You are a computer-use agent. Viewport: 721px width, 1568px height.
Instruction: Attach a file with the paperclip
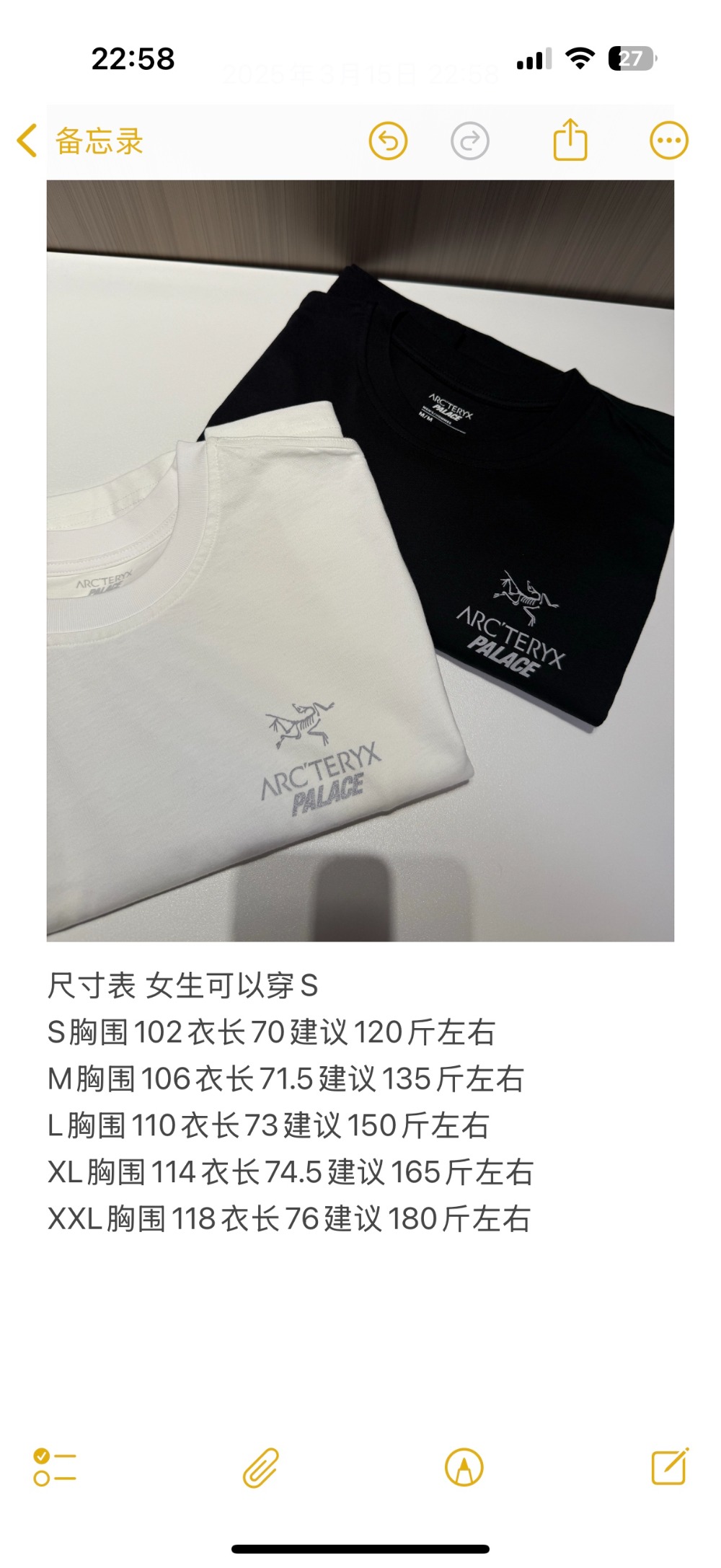click(260, 1467)
